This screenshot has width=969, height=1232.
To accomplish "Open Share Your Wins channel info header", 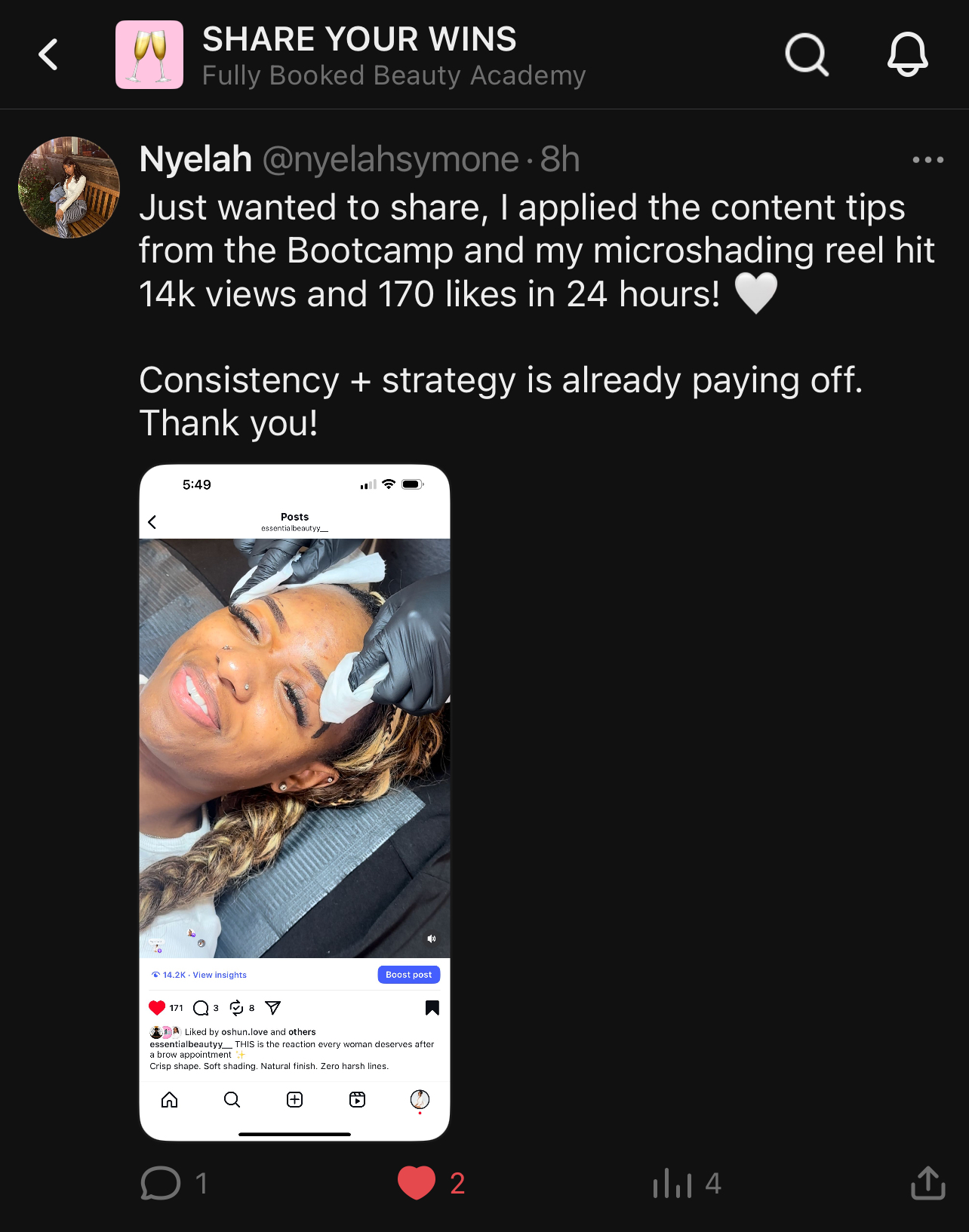I will 359,54.
